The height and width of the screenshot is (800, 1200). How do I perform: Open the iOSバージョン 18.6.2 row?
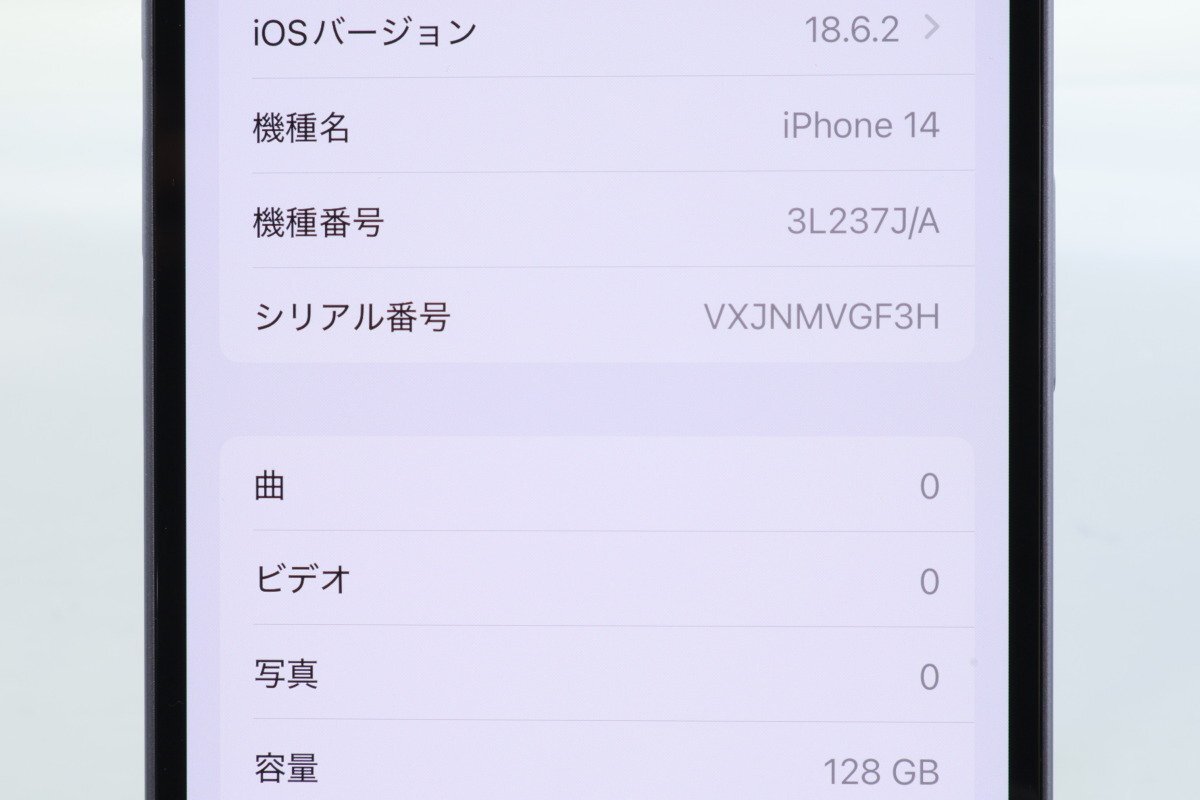tap(596, 32)
